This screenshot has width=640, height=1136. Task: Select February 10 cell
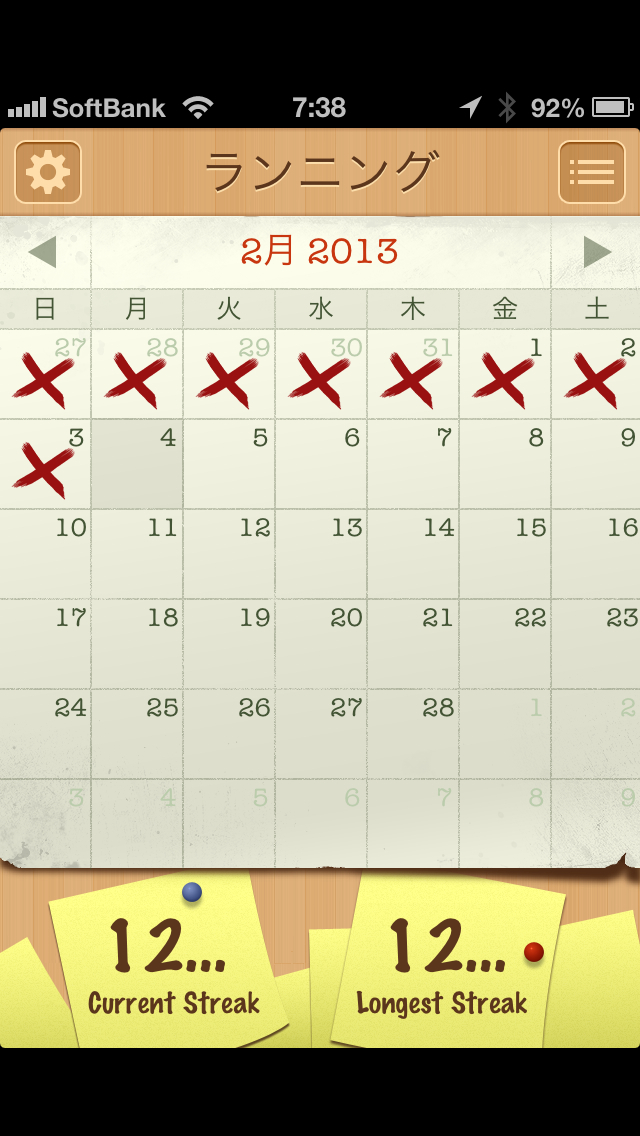point(45,554)
